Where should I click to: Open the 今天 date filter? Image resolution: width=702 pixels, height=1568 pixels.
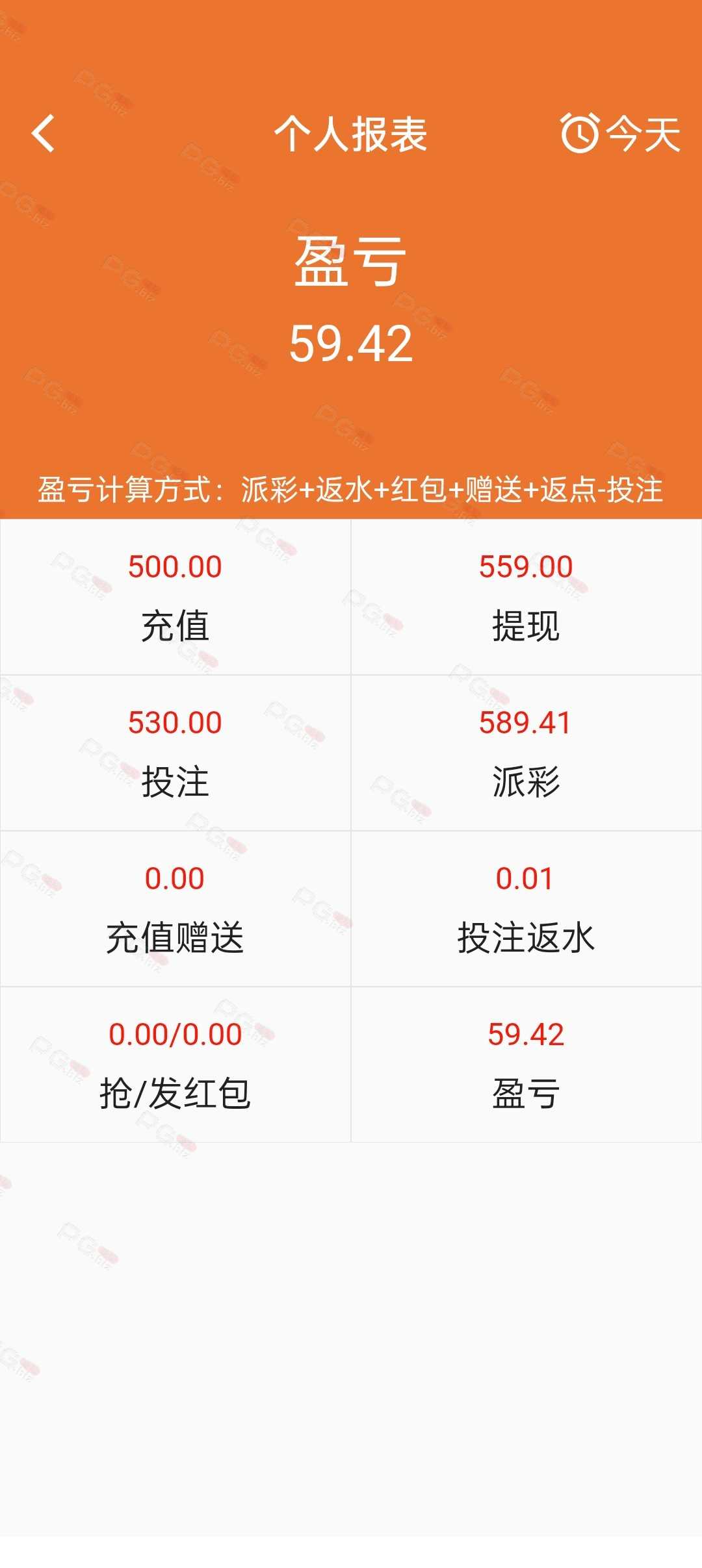(620, 134)
